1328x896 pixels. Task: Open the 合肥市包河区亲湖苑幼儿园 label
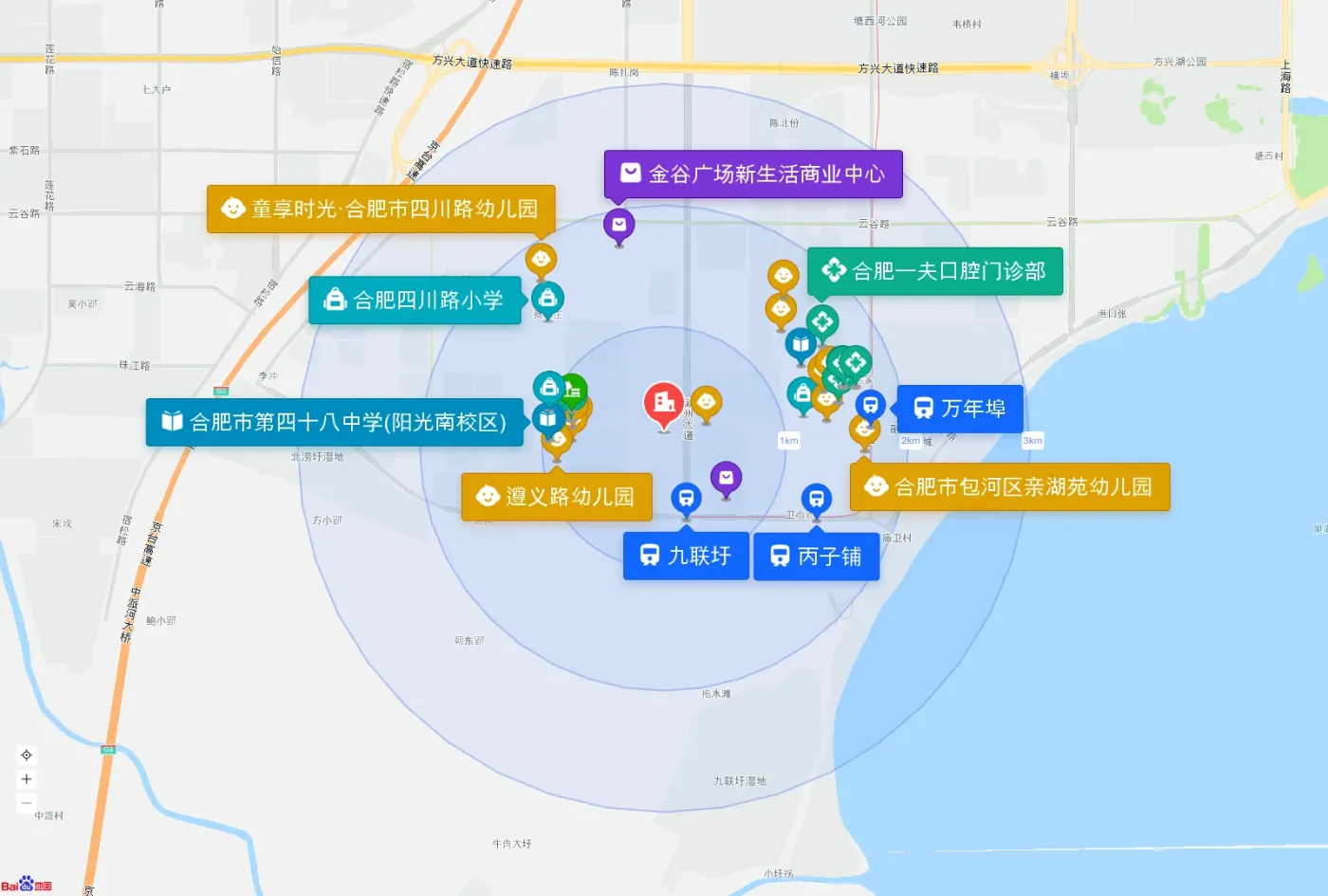(1010, 487)
